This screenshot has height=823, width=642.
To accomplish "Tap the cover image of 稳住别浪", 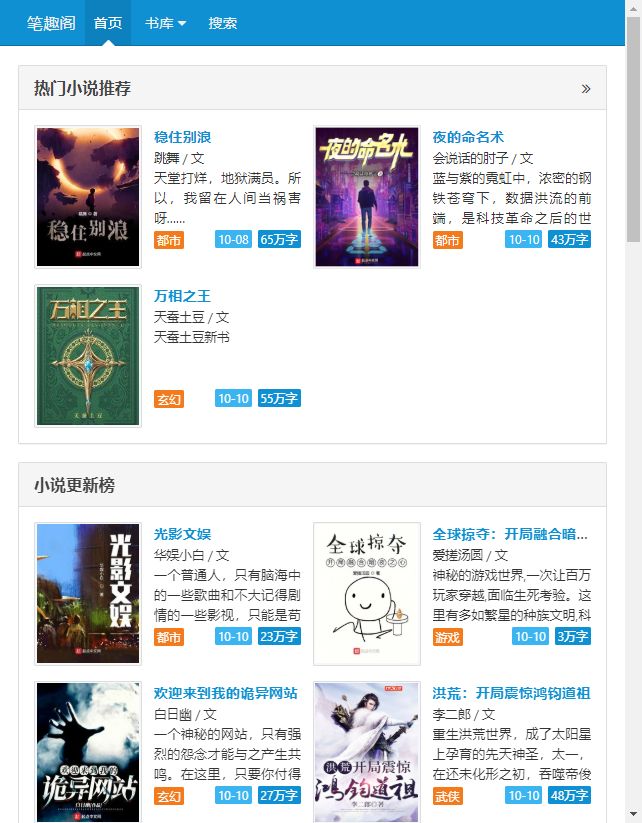I will click(88, 197).
